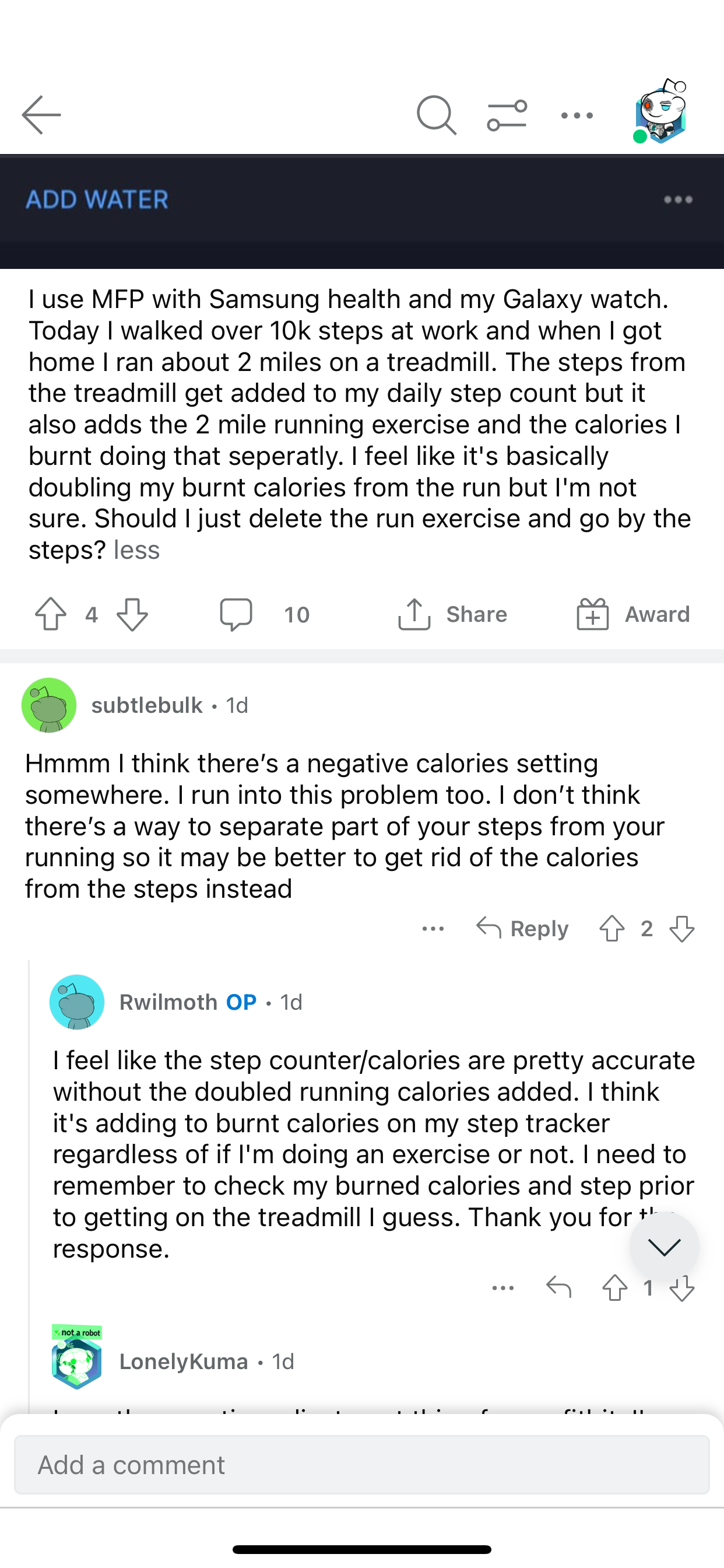Share this post
Viewport: 724px width, 1568px height.
click(452, 614)
